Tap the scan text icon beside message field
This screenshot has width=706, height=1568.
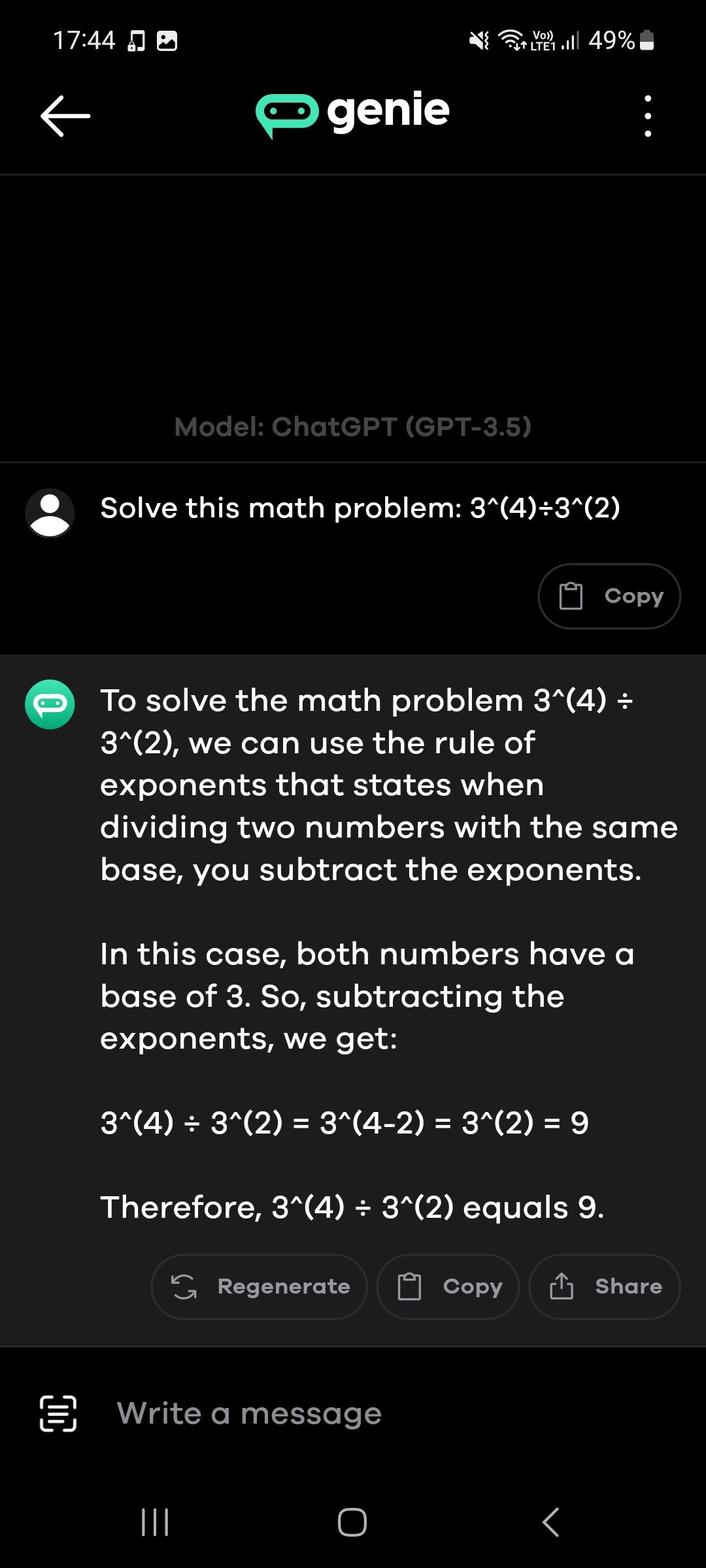point(58,1413)
